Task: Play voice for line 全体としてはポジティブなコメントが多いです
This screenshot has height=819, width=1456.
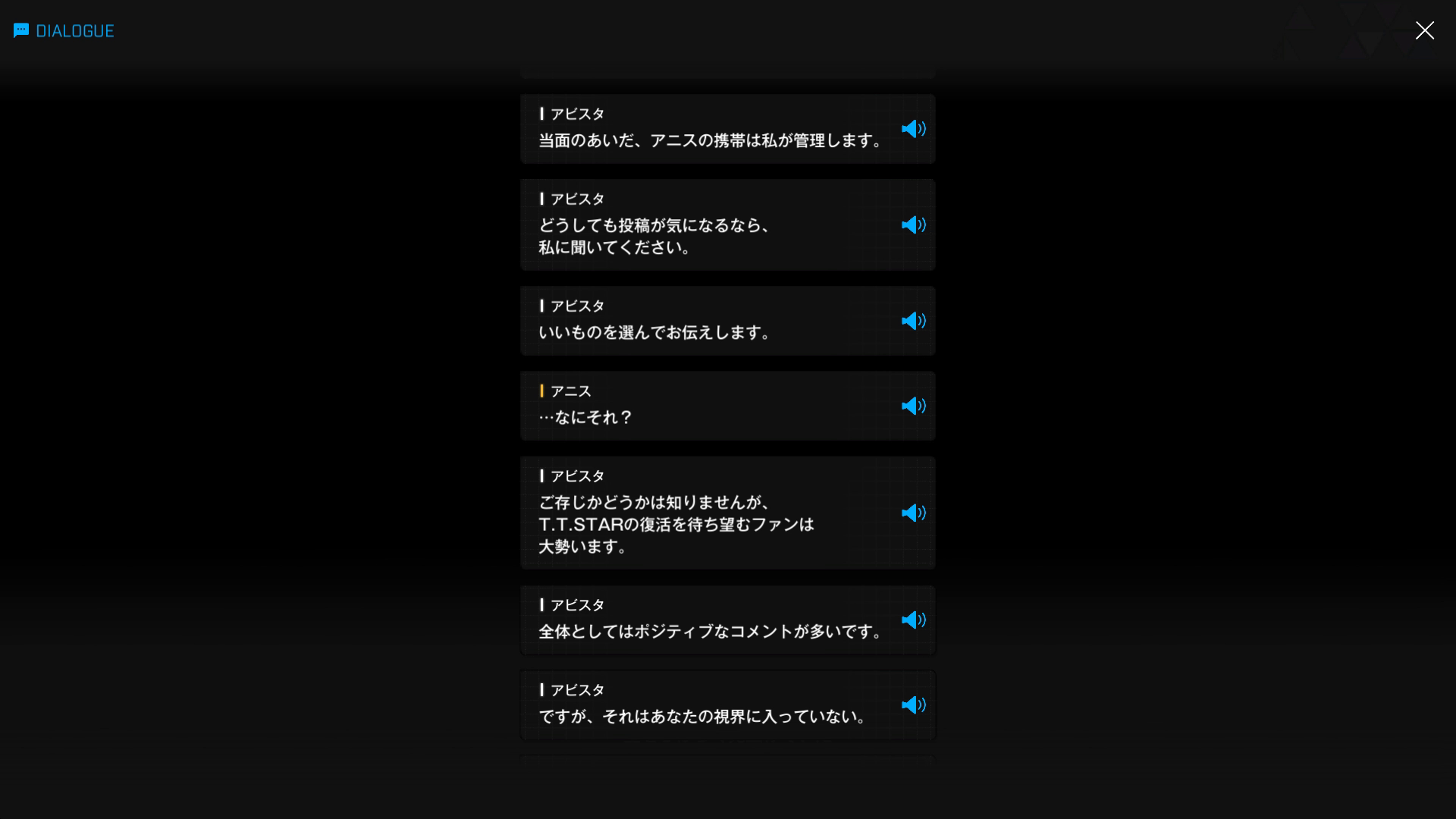Action: pos(913,620)
